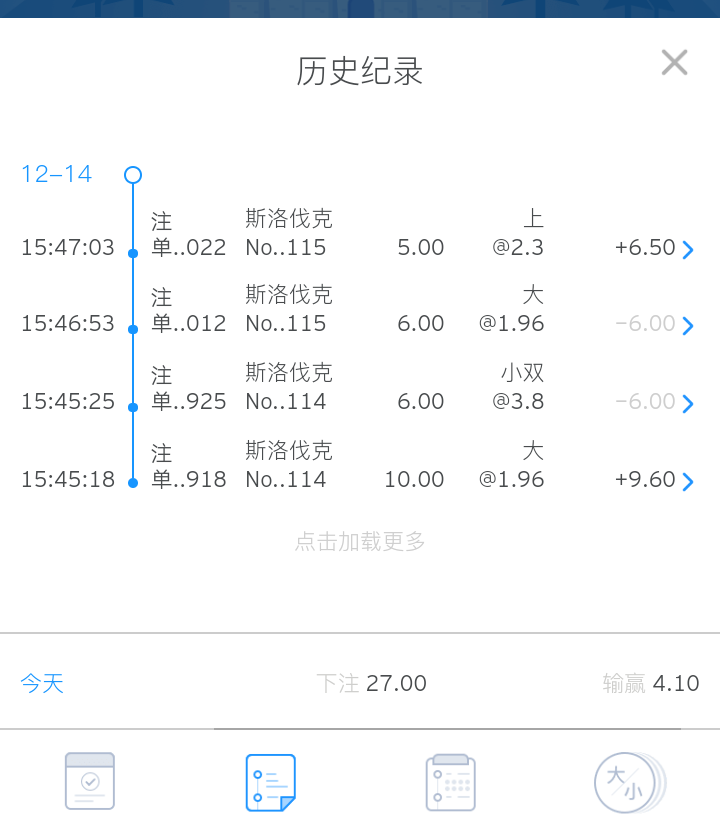Open the bet slip confirmation tab

click(90, 781)
